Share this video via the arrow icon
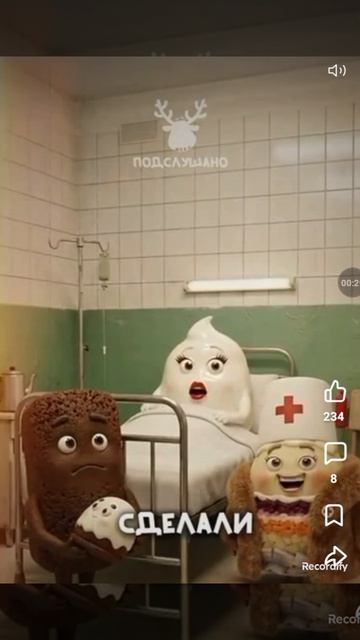Viewport: 360px width, 640px height. coord(336,556)
